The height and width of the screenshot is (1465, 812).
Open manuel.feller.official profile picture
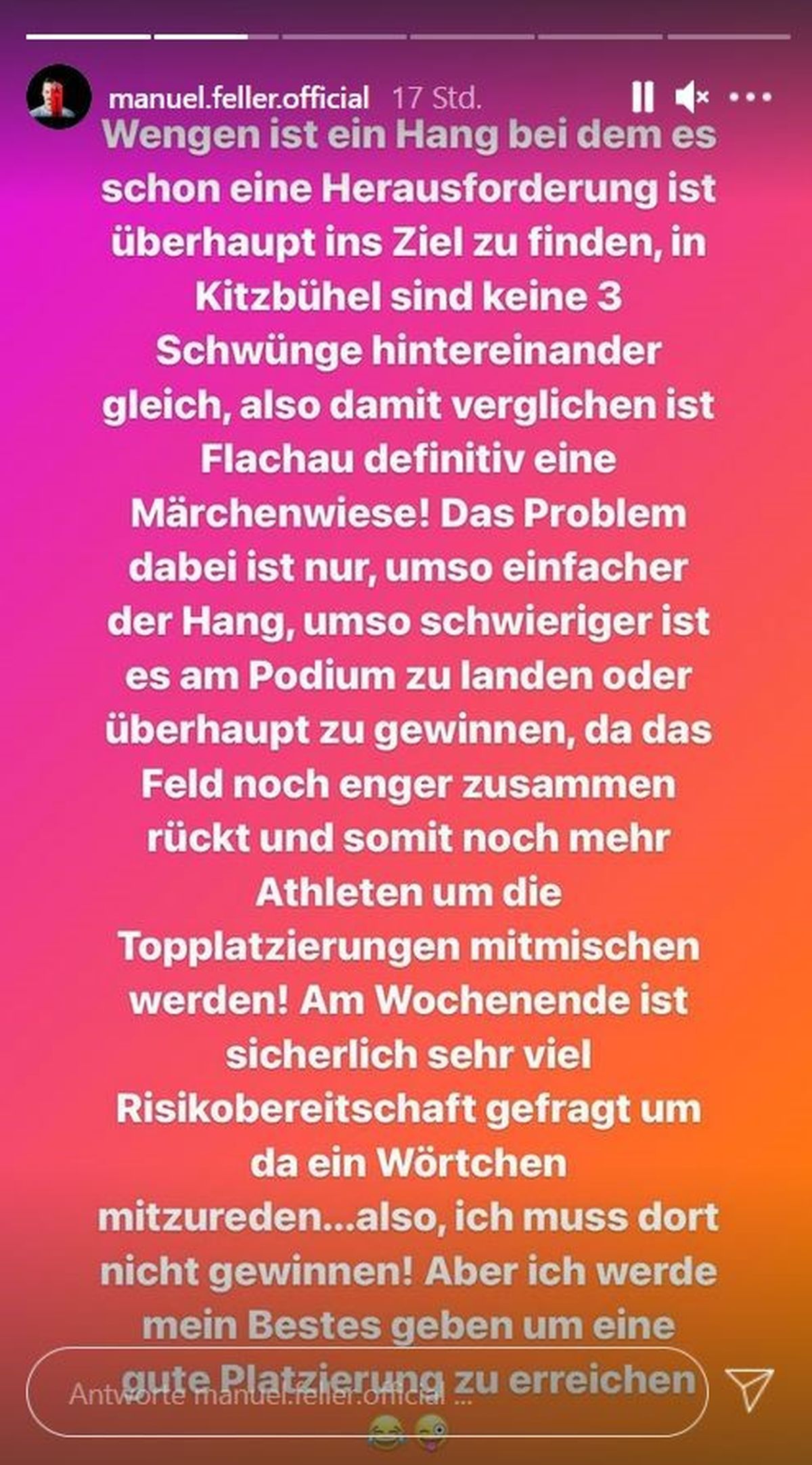coord(59,97)
